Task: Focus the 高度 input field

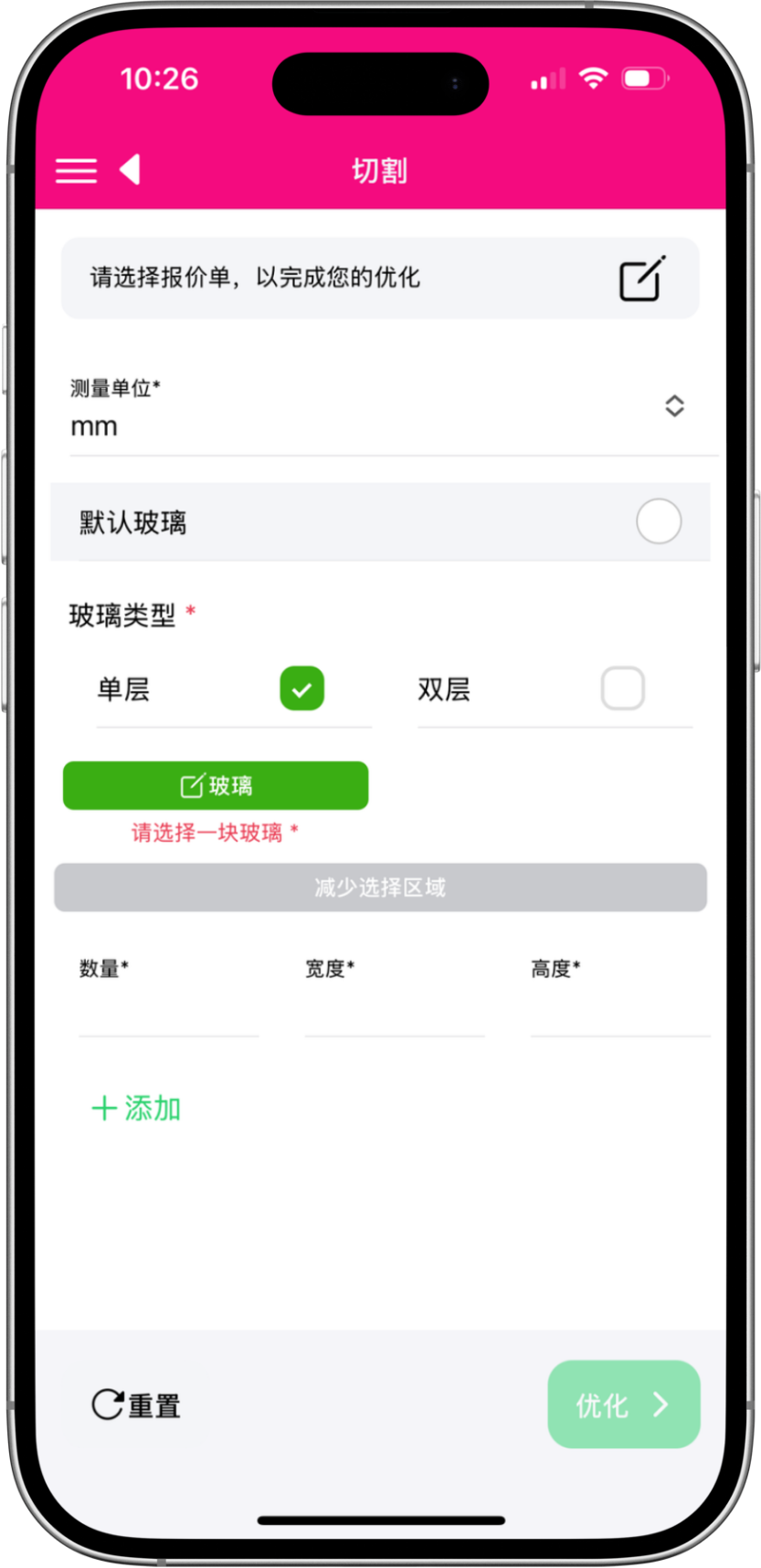Action: click(619, 1014)
